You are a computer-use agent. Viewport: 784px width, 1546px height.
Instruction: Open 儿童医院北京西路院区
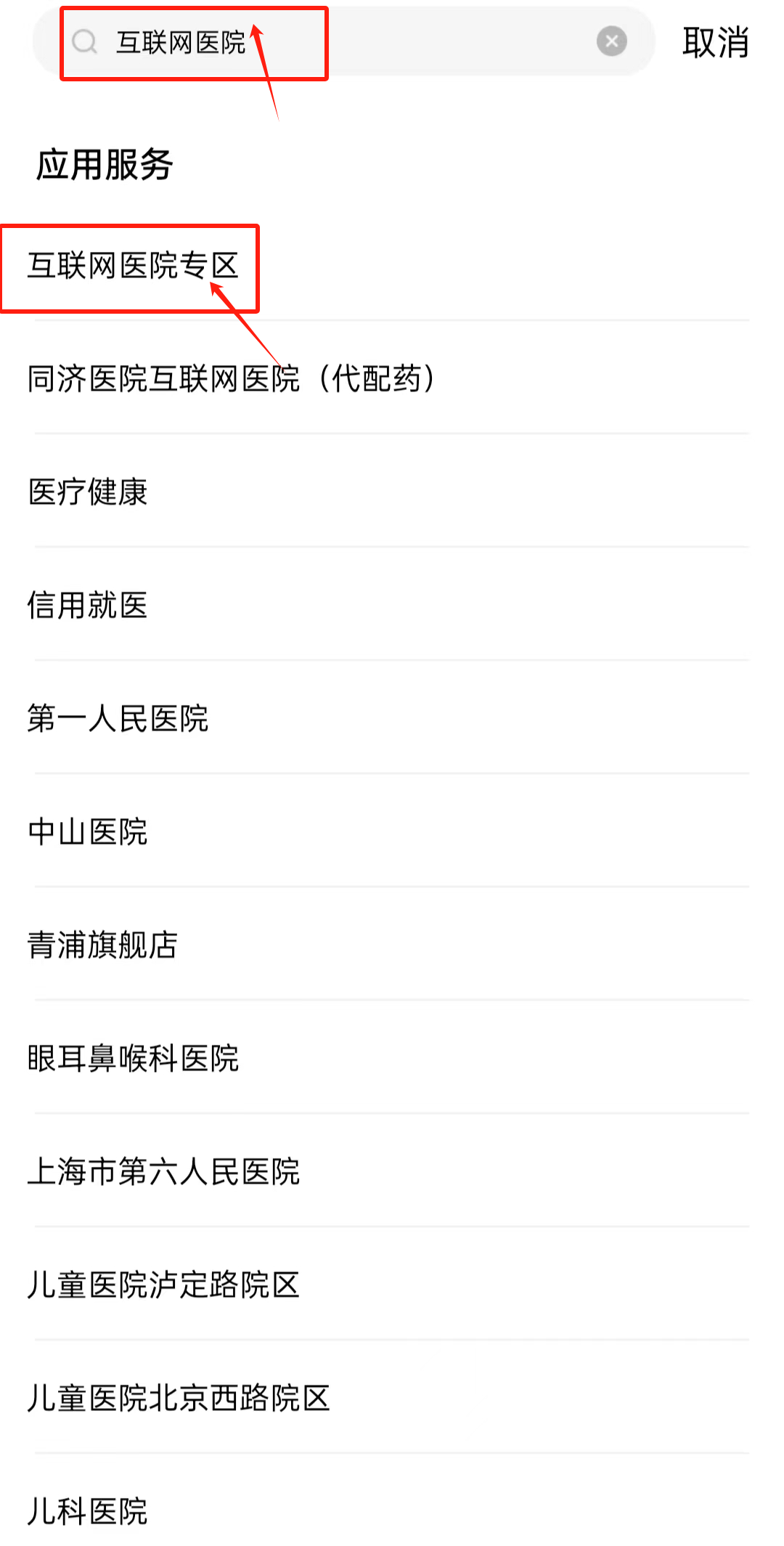(179, 1399)
